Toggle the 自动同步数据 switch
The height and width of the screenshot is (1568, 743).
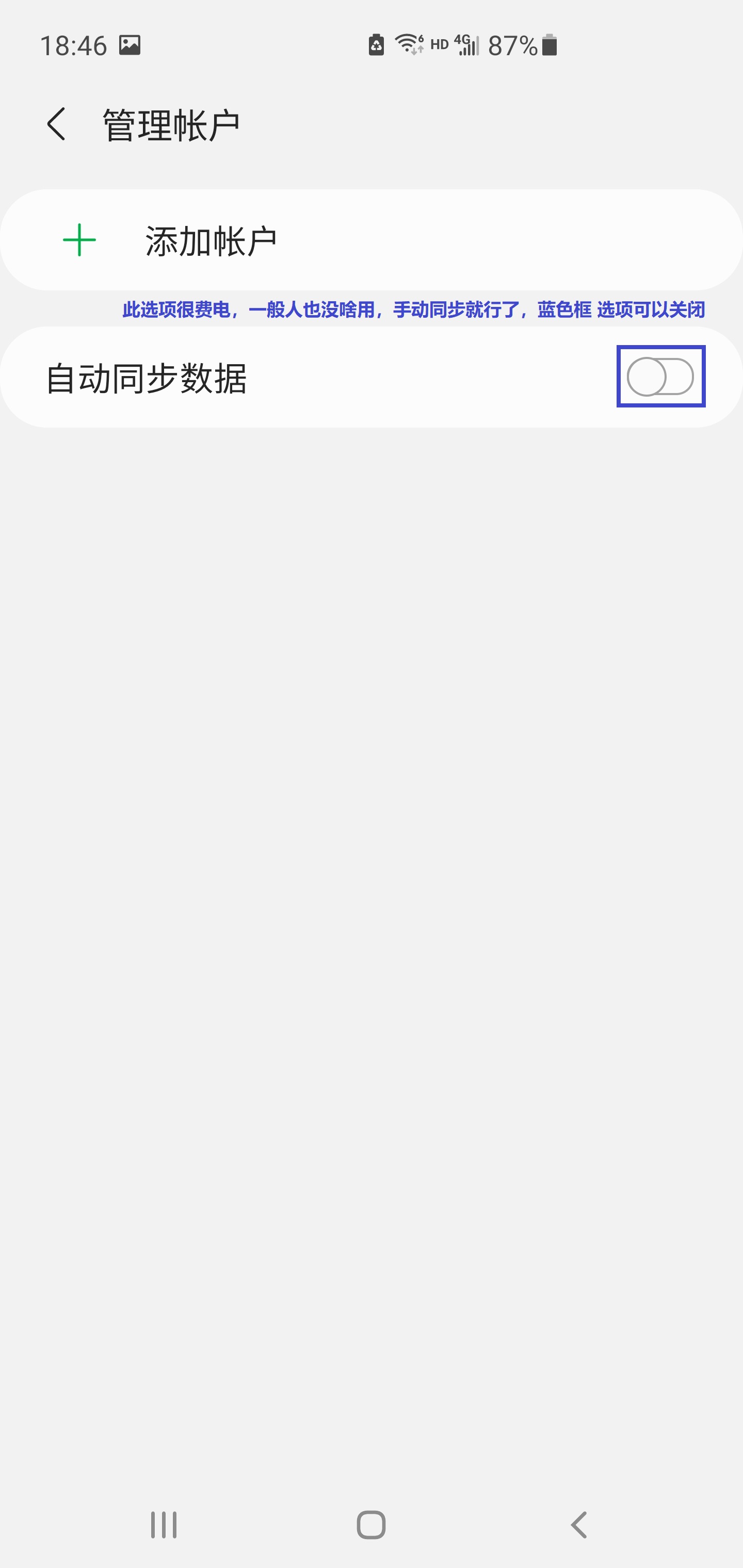coord(660,377)
